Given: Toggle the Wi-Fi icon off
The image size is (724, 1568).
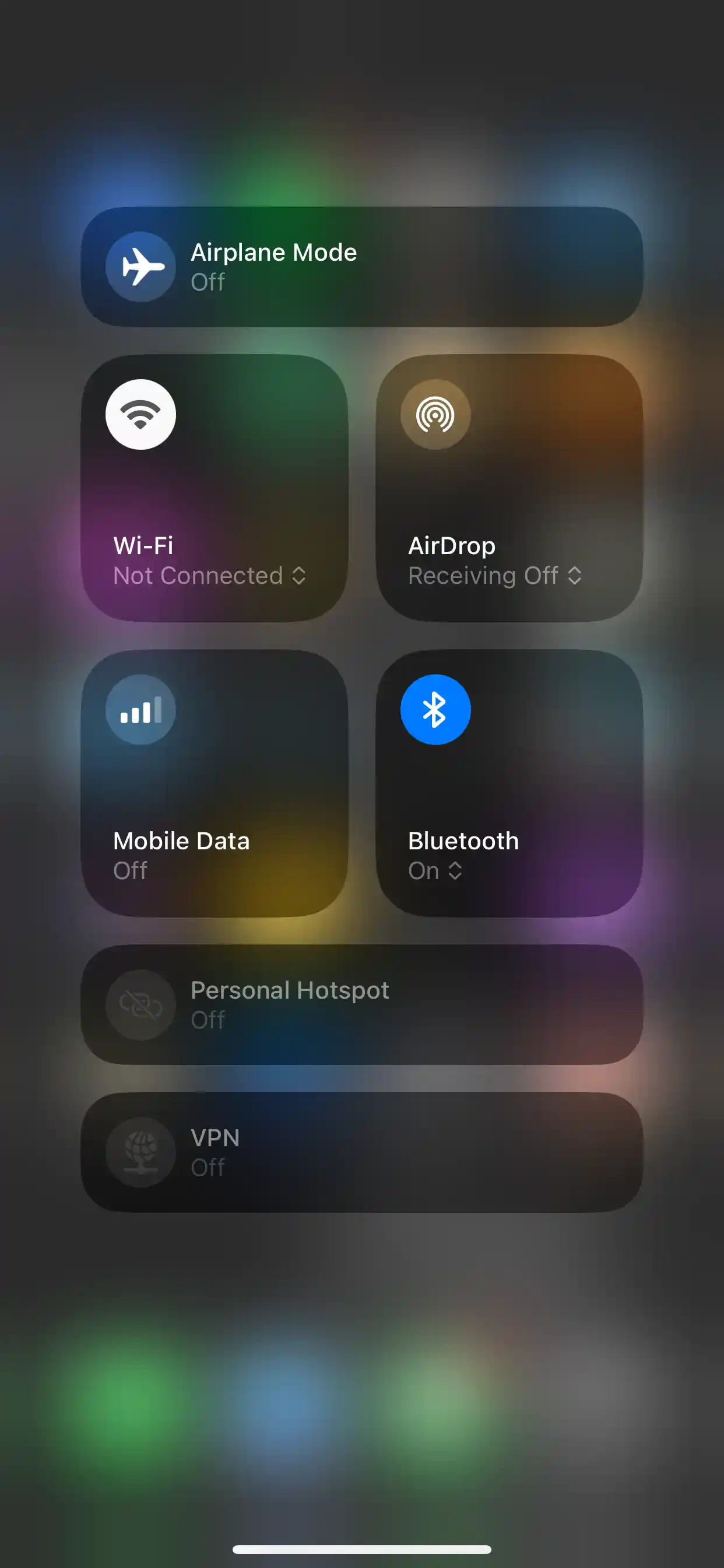Looking at the screenshot, I should tap(140, 415).
